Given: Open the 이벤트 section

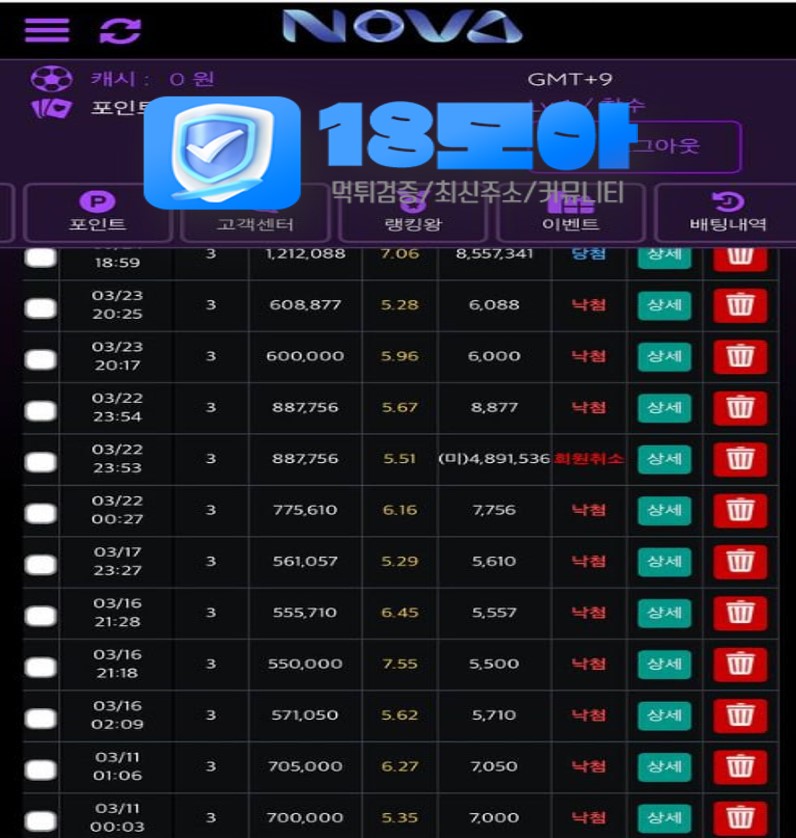Looking at the screenshot, I should pyautogui.click(x=570, y=213).
